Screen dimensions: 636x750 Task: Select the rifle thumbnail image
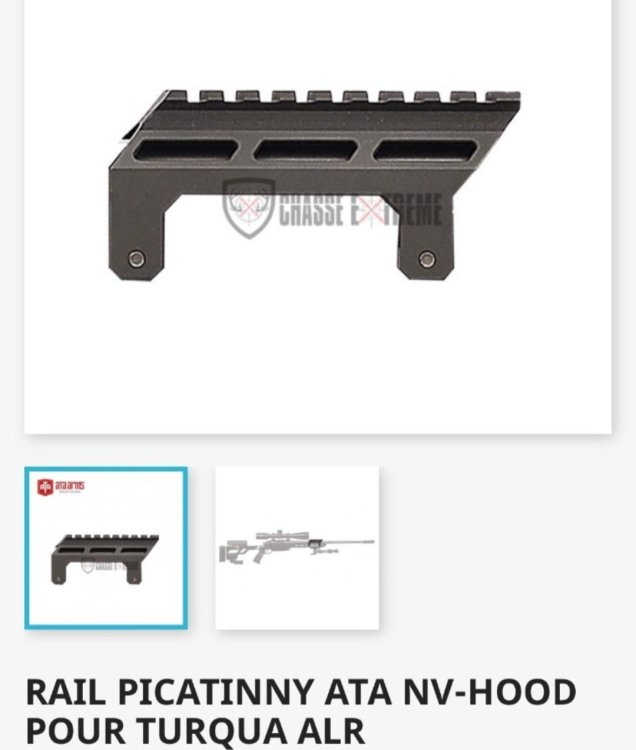[297, 548]
